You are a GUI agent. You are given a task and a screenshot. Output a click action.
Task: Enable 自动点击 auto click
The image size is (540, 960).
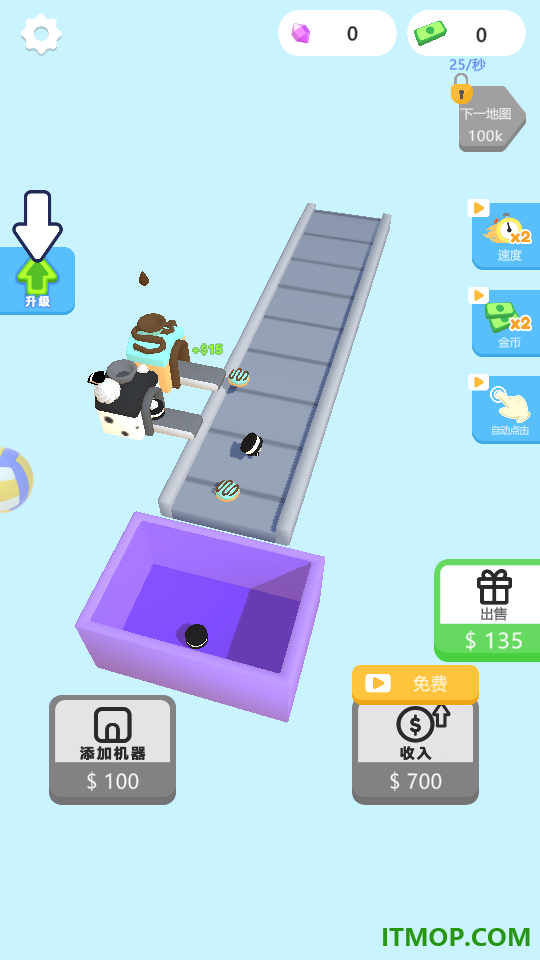click(x=506, y=410)
